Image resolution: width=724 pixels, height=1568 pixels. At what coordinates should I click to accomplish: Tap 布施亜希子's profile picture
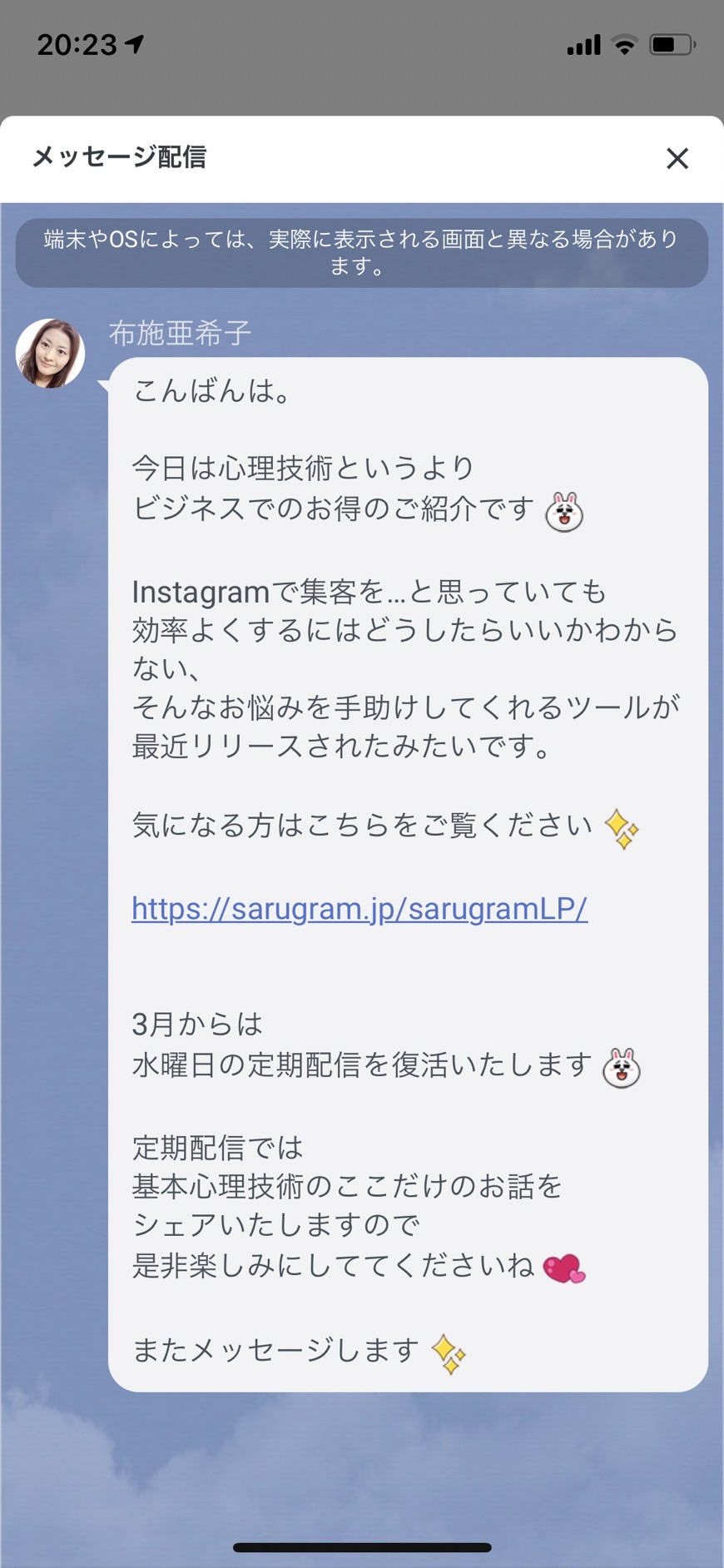pyautogui.click(x=51, y=353)
